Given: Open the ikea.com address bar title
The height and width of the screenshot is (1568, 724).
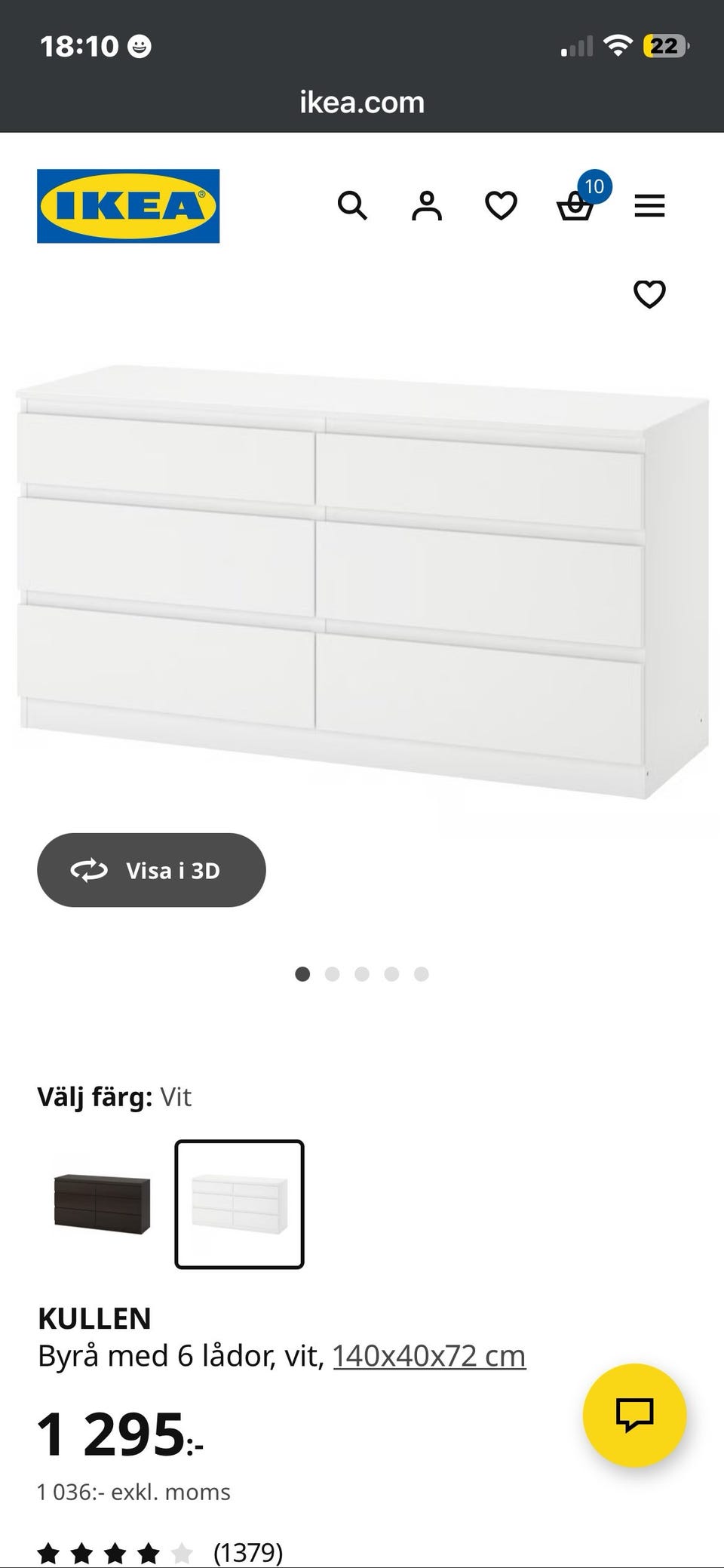Looking at the screenshot, I should tap(360, 101).
